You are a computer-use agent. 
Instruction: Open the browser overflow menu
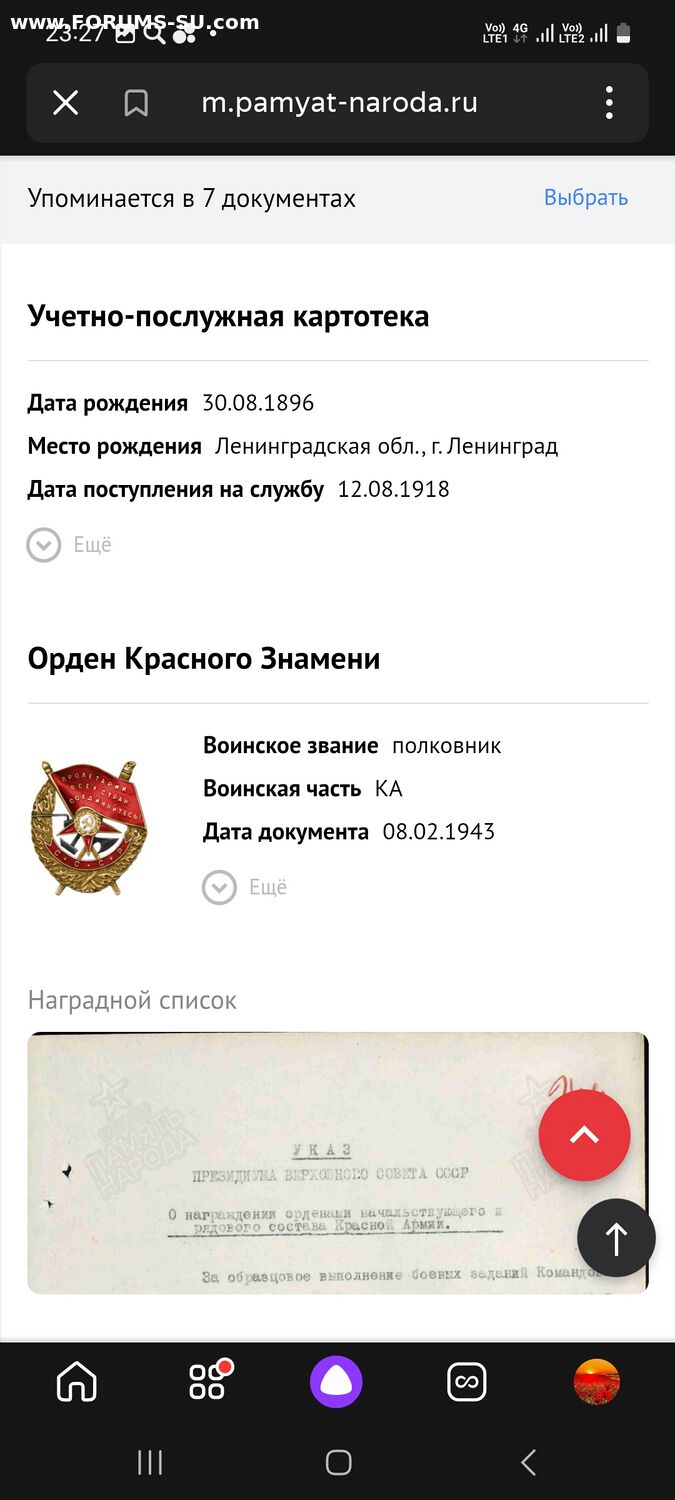point(609,103)
